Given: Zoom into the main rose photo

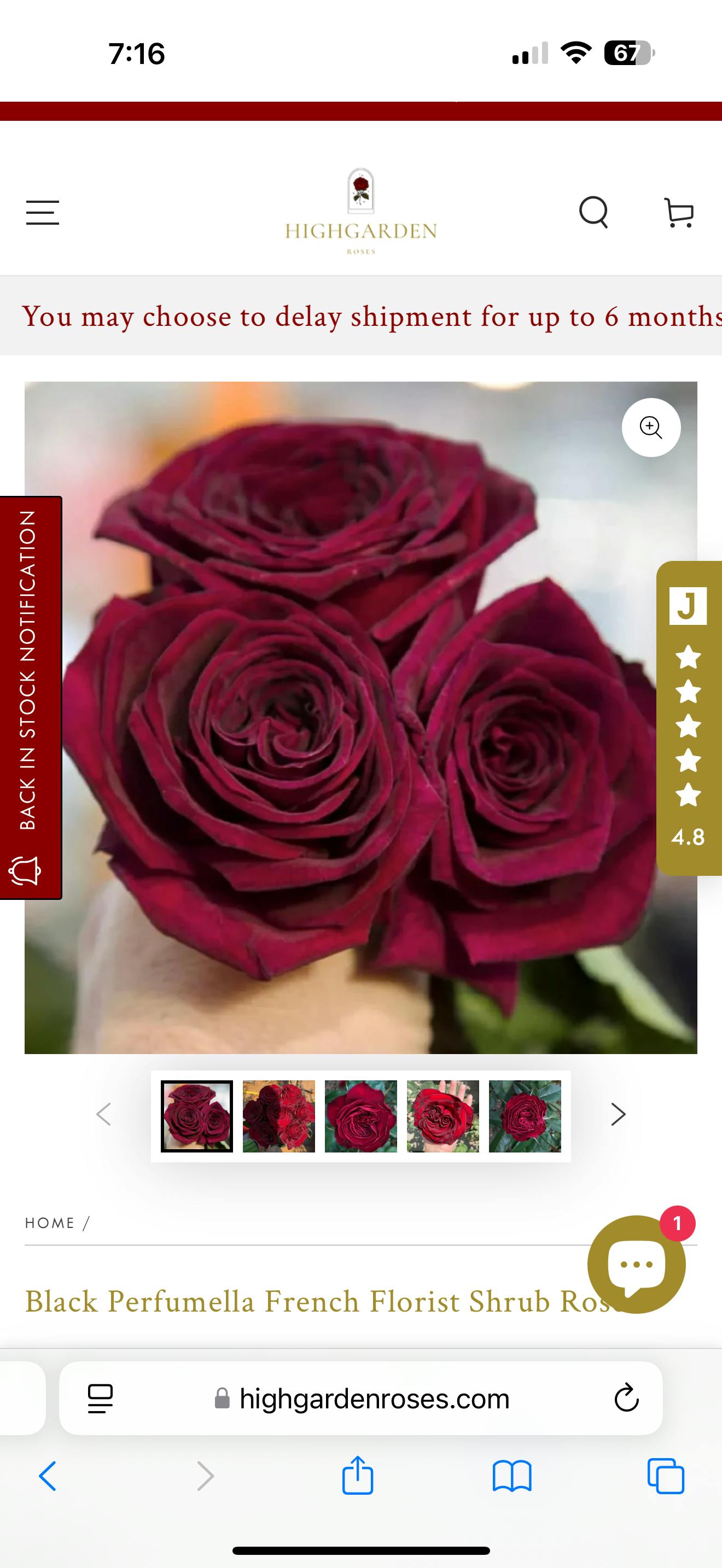Looking at the screenshot, I should coord(651,428).
